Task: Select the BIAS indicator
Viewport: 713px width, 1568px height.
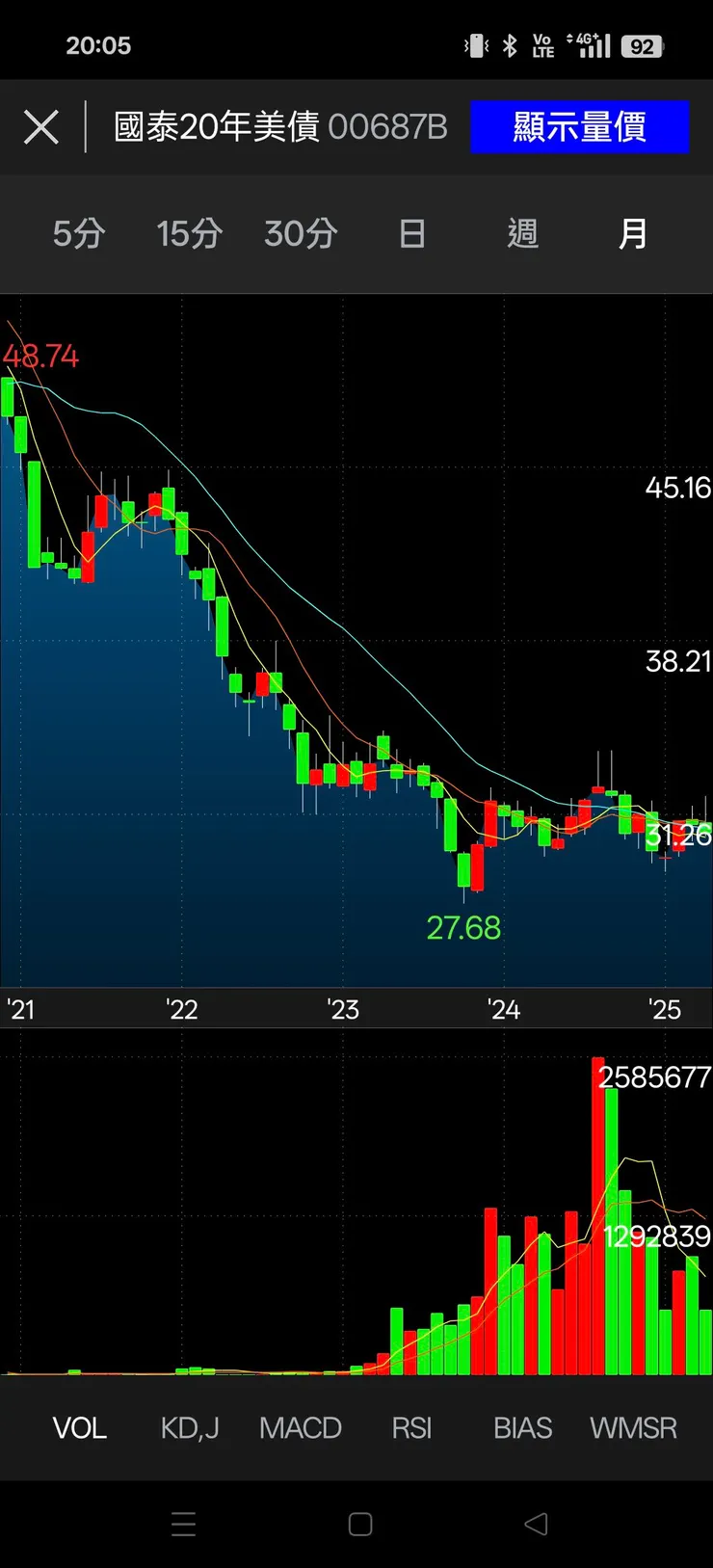Action: (522, 1427)
